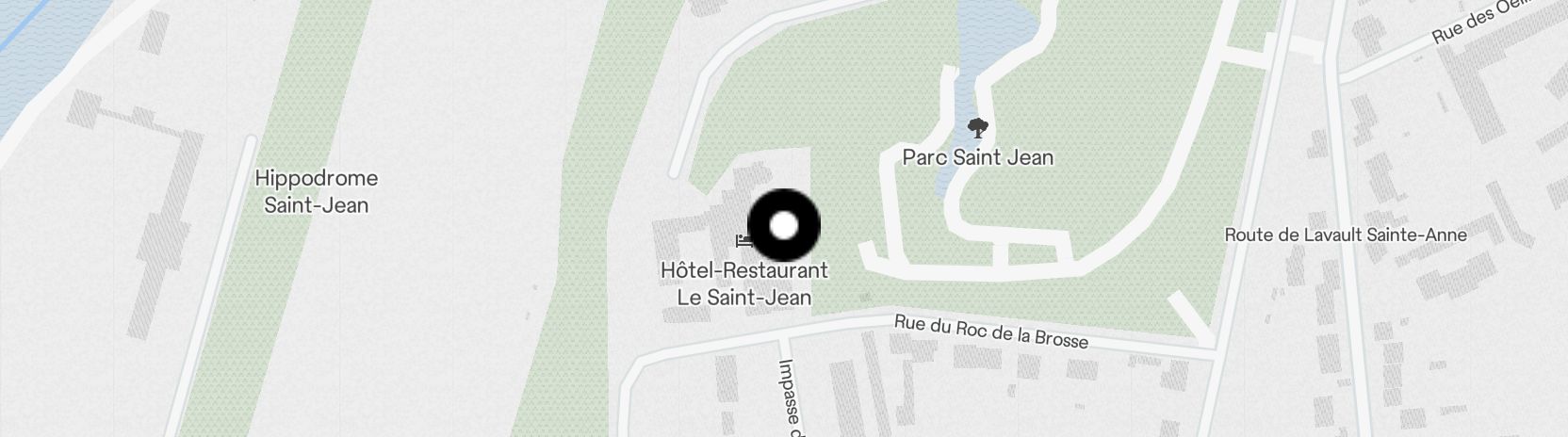Open Hôtel-Restaurant Le Saint-Jean place on map

(x=743, y=283)
